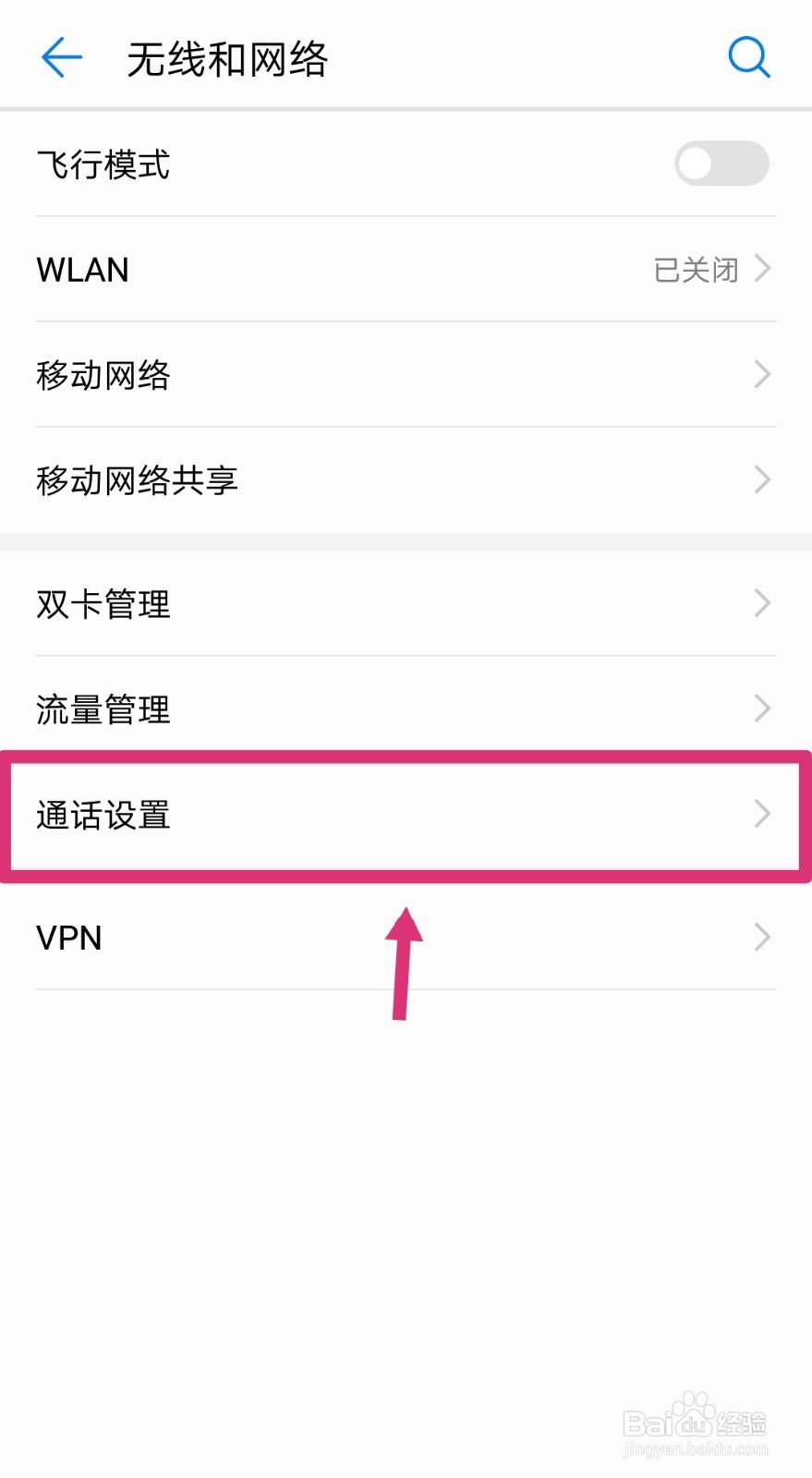The height and width of the screenshot is (1478, 812).
Task: Tap the 无线和网络 title text
Action: [227, 57]
